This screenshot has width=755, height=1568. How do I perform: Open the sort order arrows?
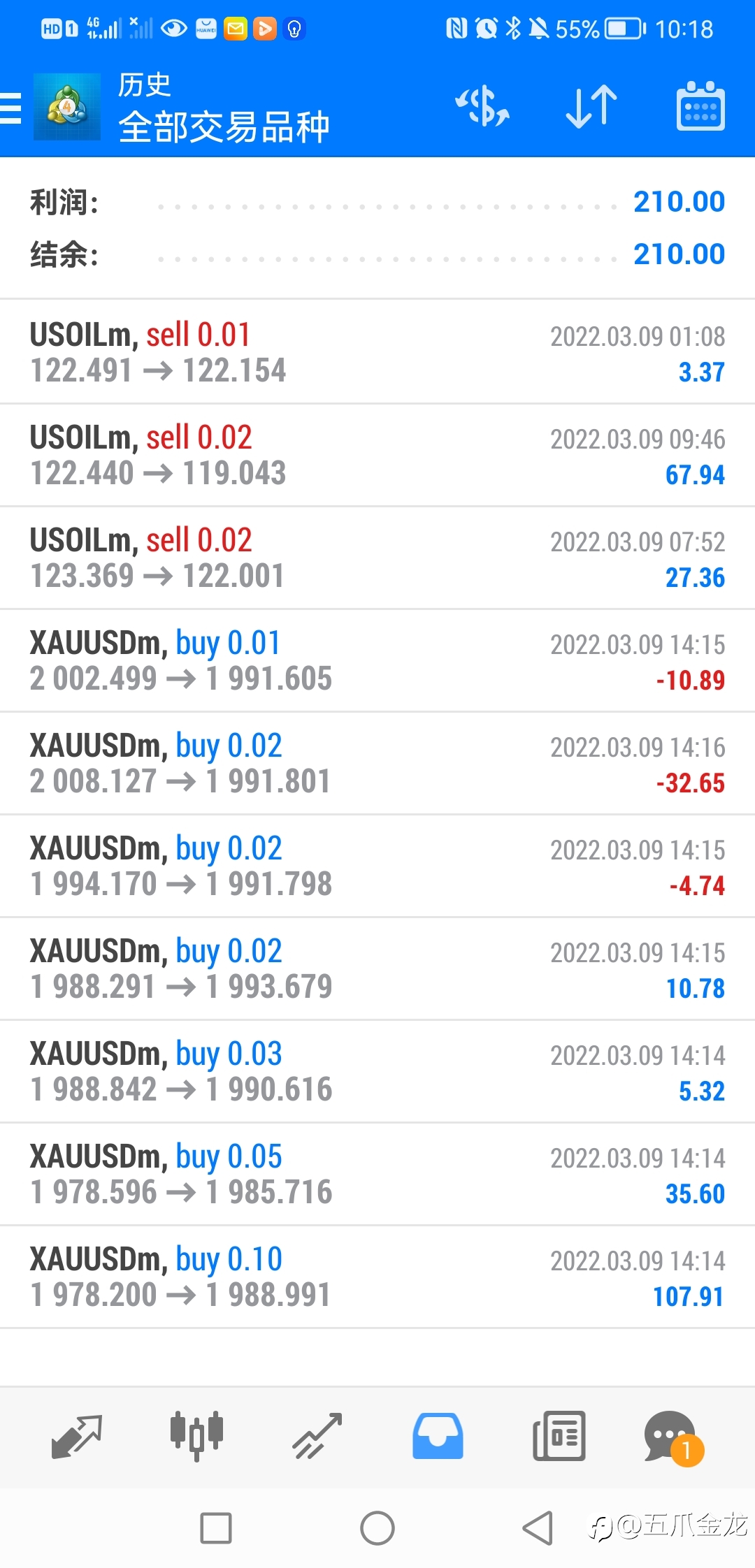click(x=591, y=107)
